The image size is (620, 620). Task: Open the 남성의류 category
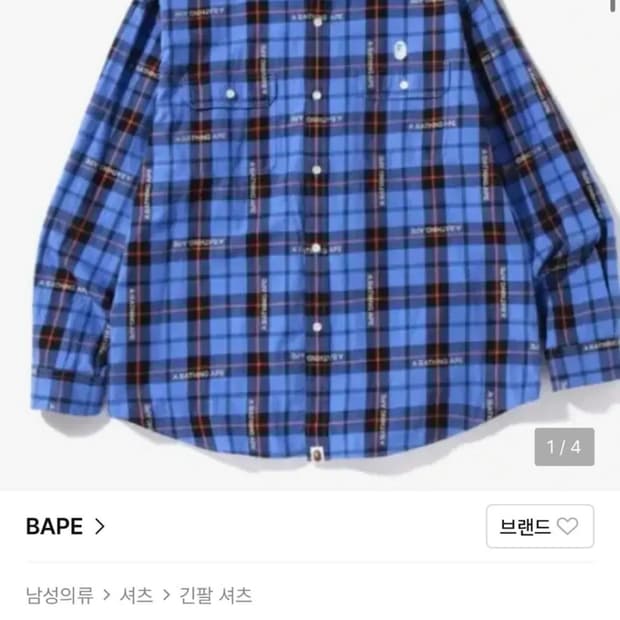click(x=60, y=595)
